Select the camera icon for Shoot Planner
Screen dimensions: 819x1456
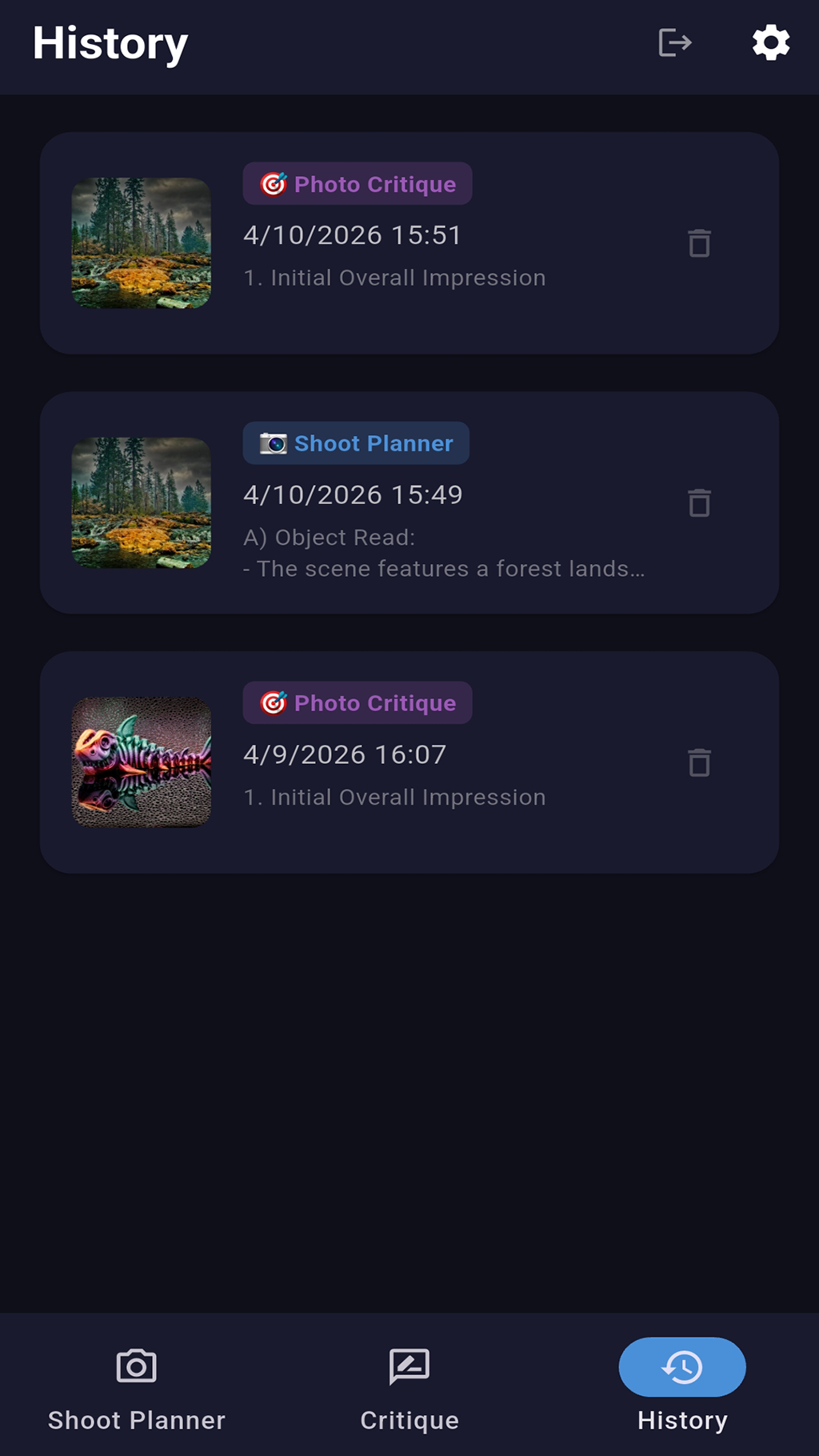point(136,1368)
